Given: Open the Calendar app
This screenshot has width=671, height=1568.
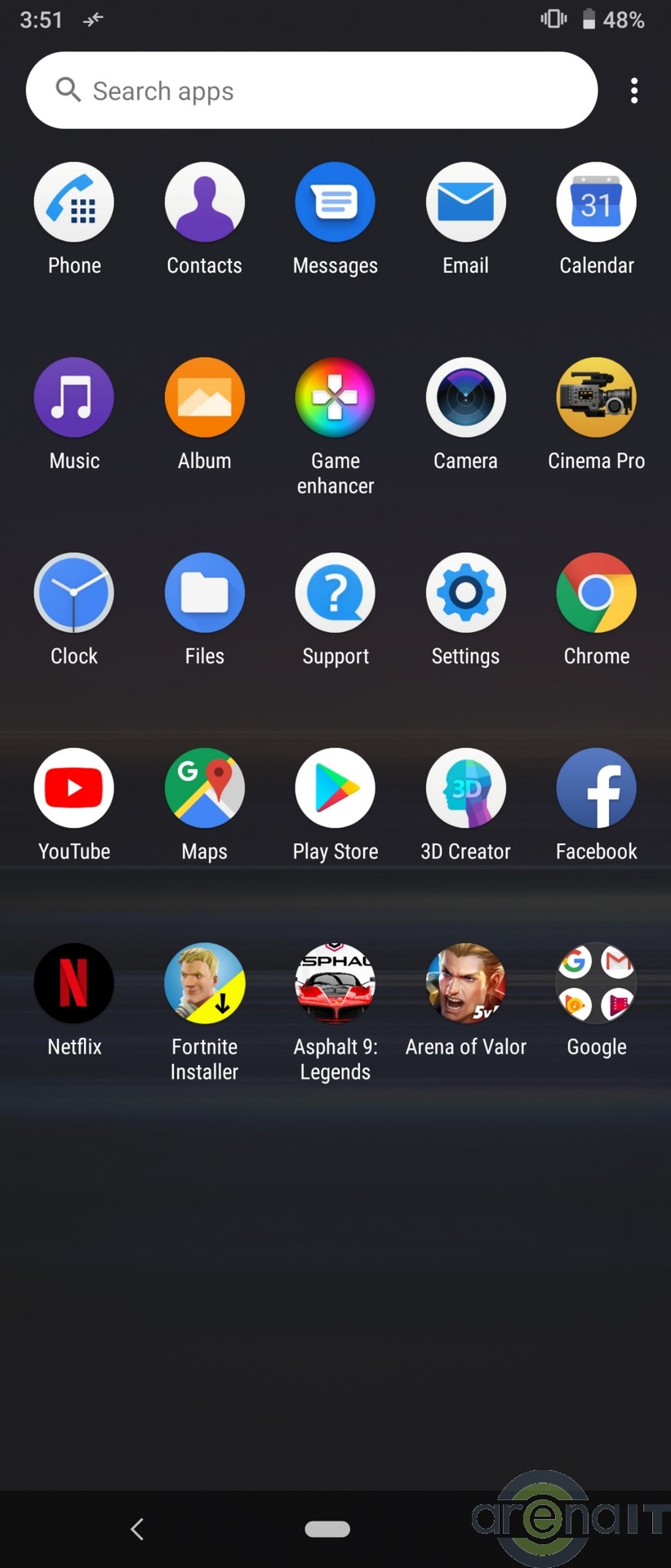Looking at the screenshot, I should 596,203.
